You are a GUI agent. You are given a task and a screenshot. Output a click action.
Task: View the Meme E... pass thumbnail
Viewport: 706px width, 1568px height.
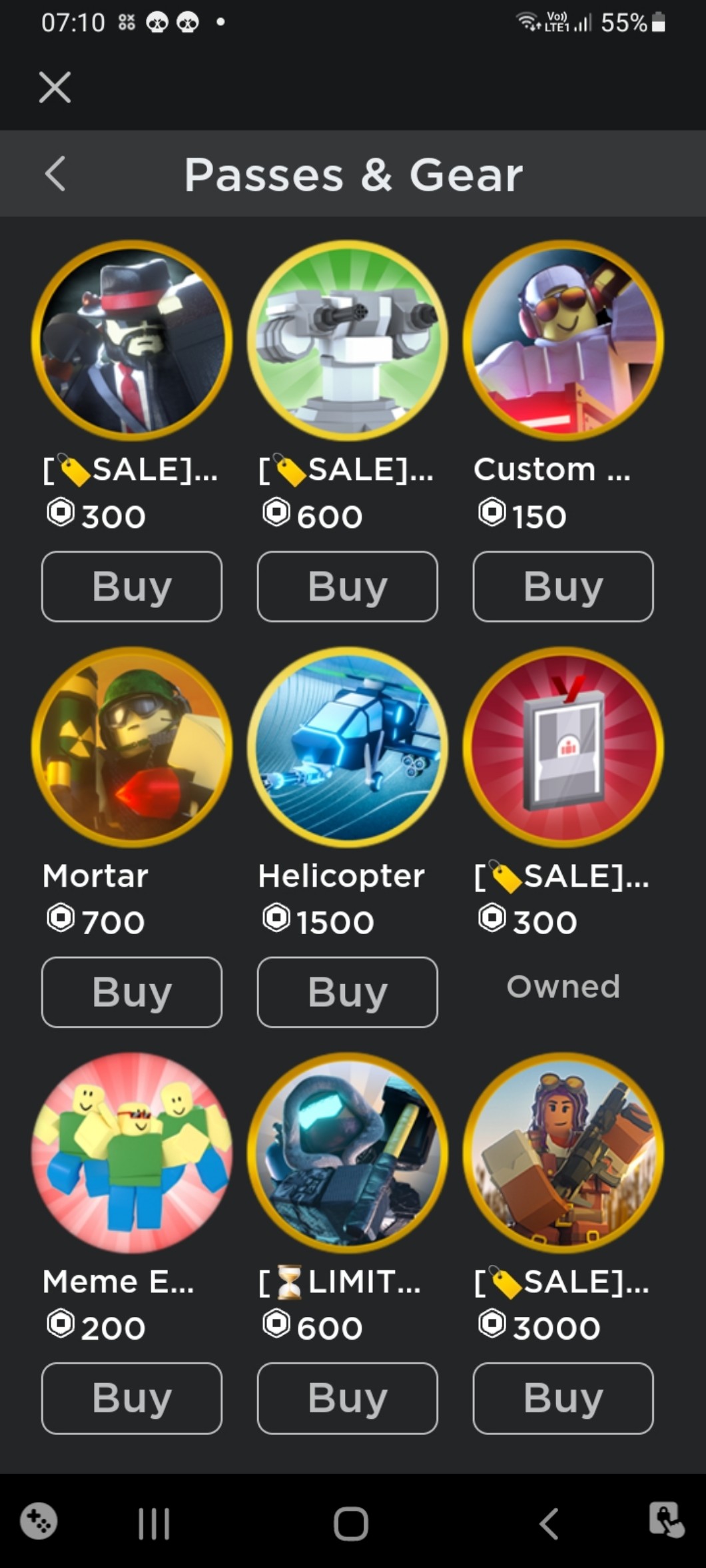pyautogui.click(x=132, y=1153)
